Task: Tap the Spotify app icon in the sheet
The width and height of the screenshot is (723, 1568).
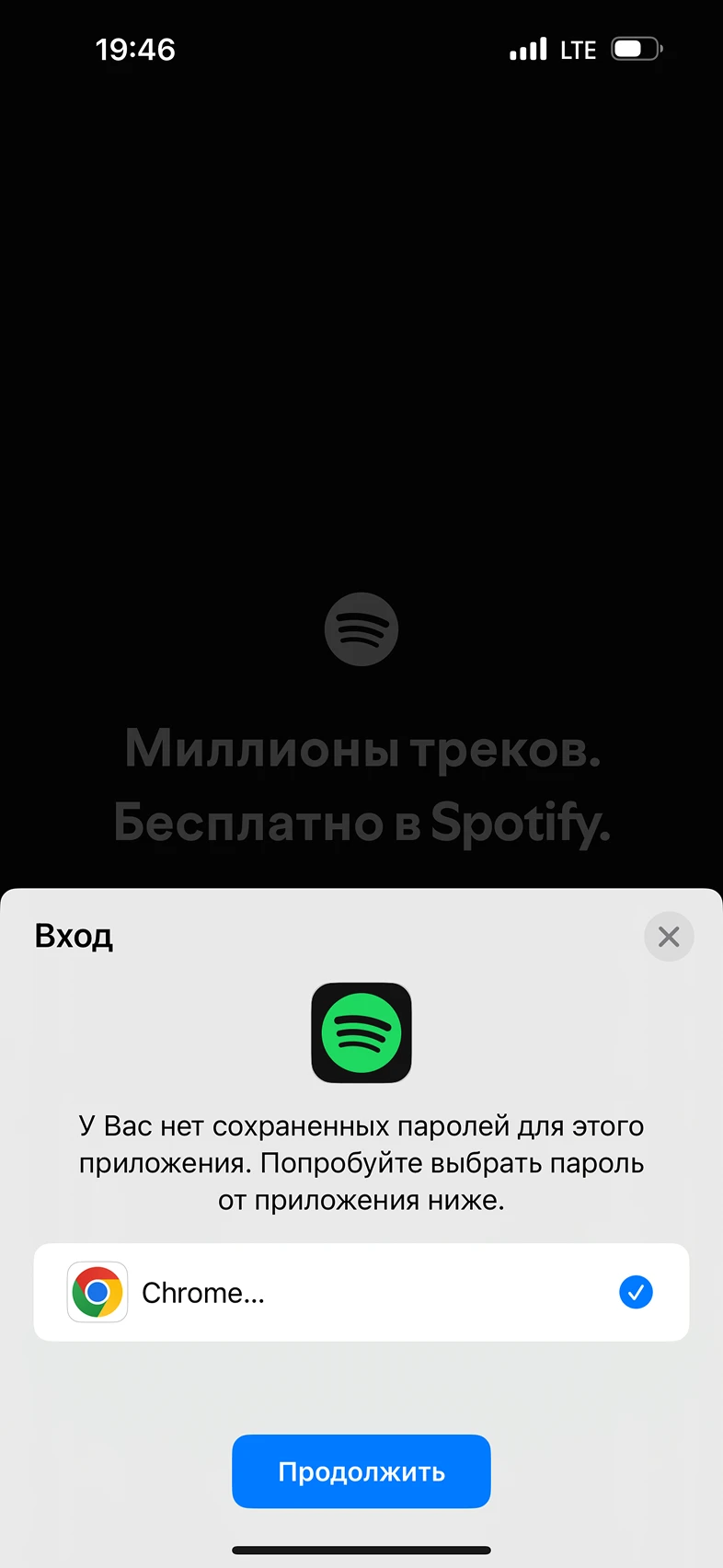Action: point(361,1032)
